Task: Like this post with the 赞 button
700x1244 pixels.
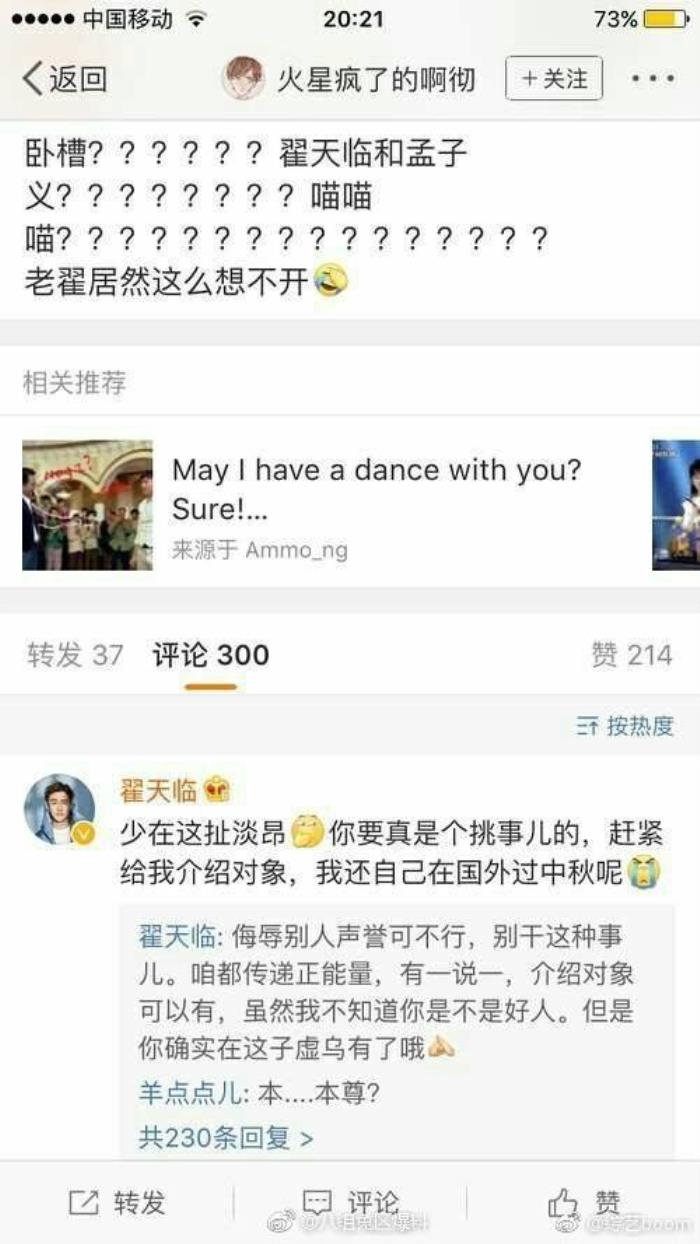Action: click(x=584, y=1203)
